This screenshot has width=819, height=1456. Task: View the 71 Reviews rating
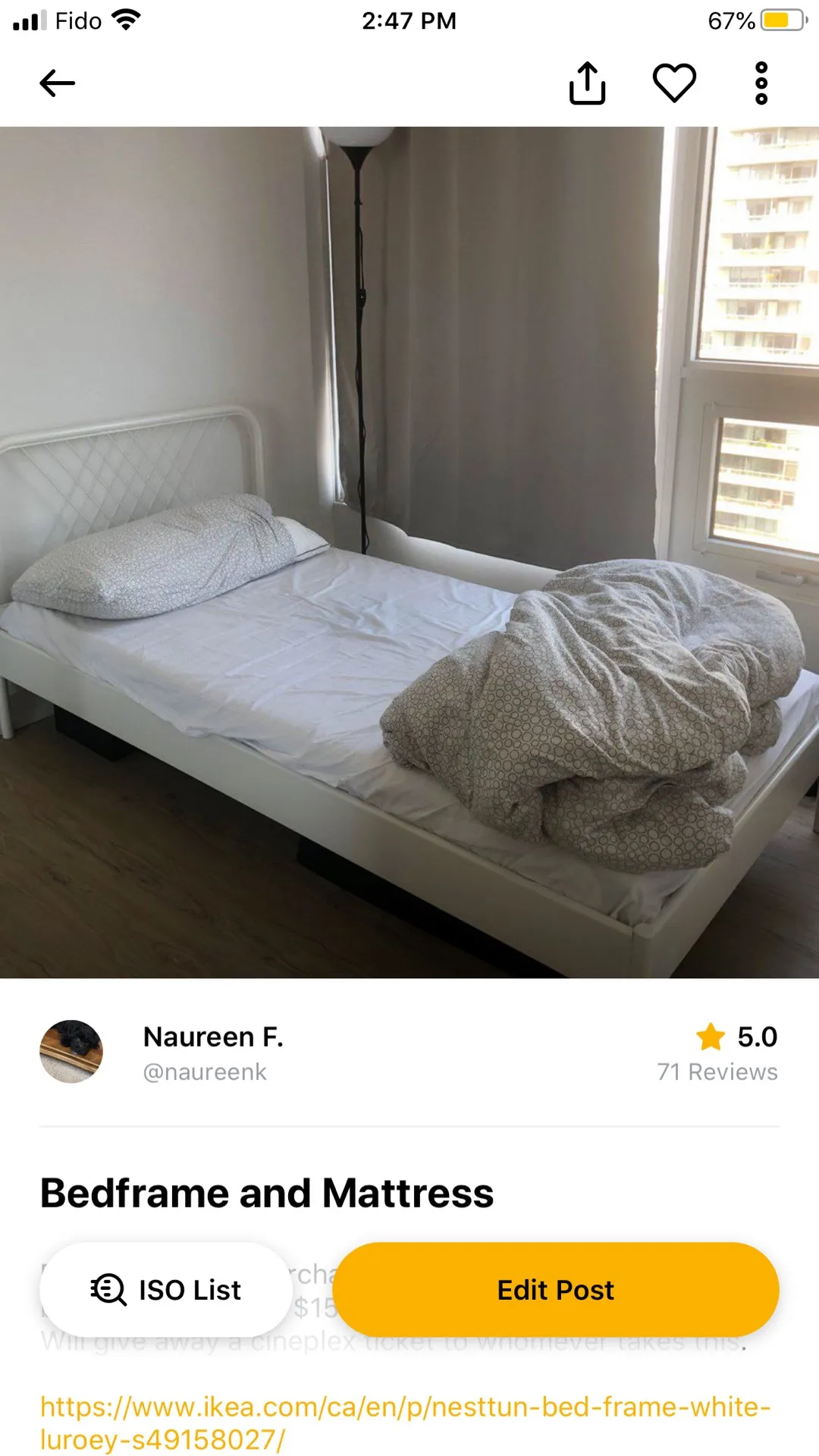coord(717,1071)
